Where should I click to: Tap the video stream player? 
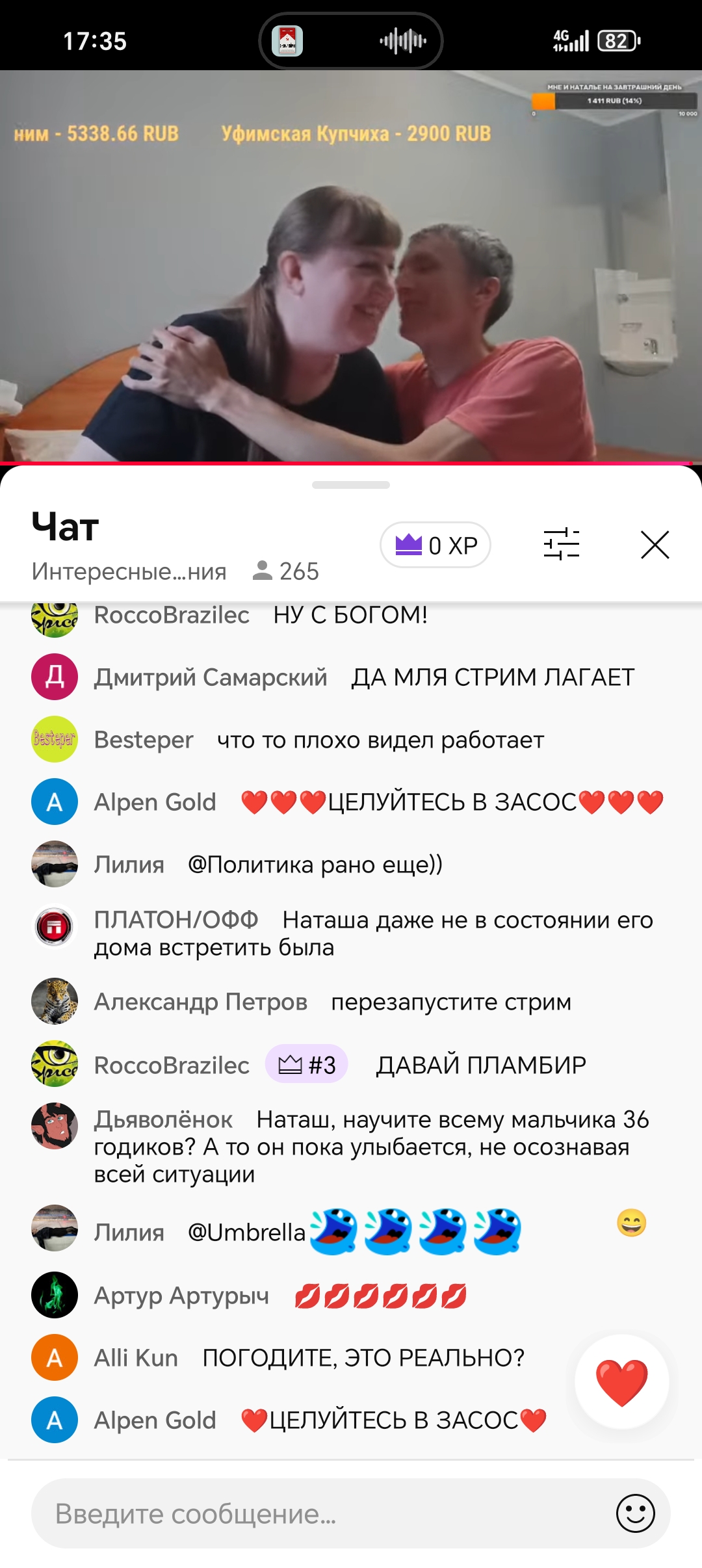[x=351, y=267]
